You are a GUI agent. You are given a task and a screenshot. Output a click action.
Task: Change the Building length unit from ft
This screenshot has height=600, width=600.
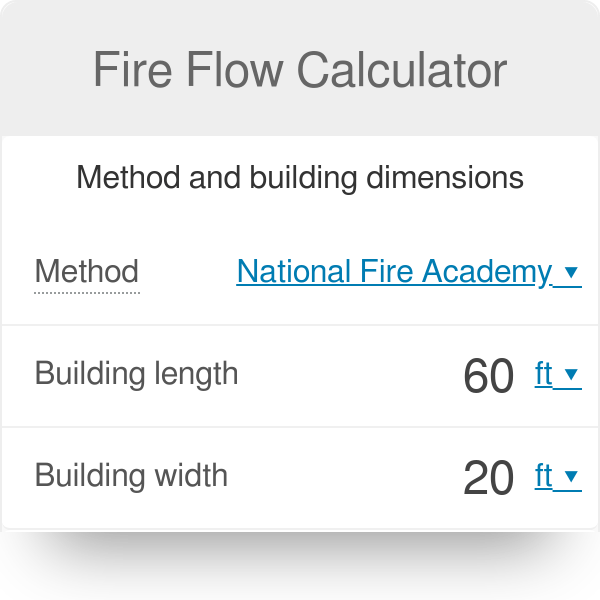click(x=557, y=375)
